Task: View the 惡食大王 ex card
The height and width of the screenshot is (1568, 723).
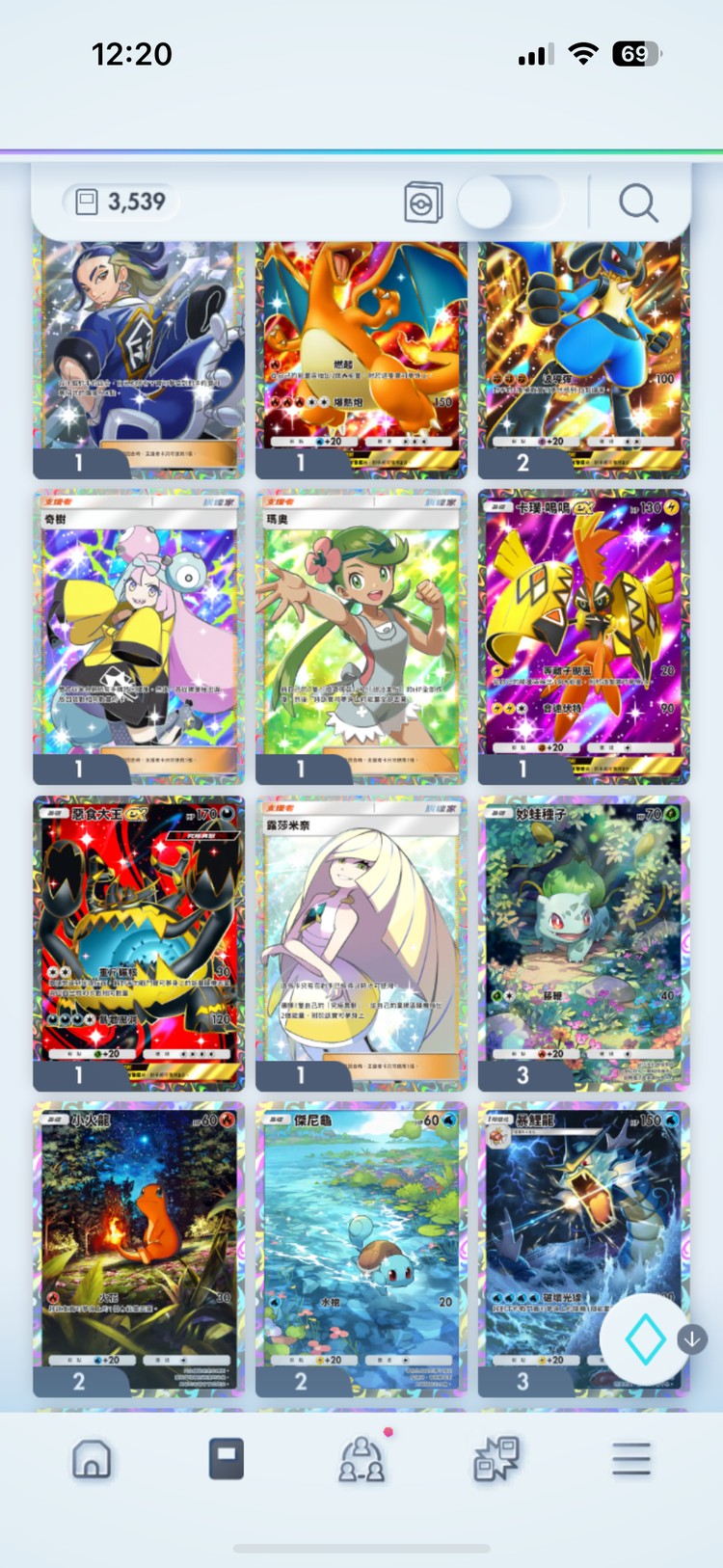Action: (x=139, y=941)
